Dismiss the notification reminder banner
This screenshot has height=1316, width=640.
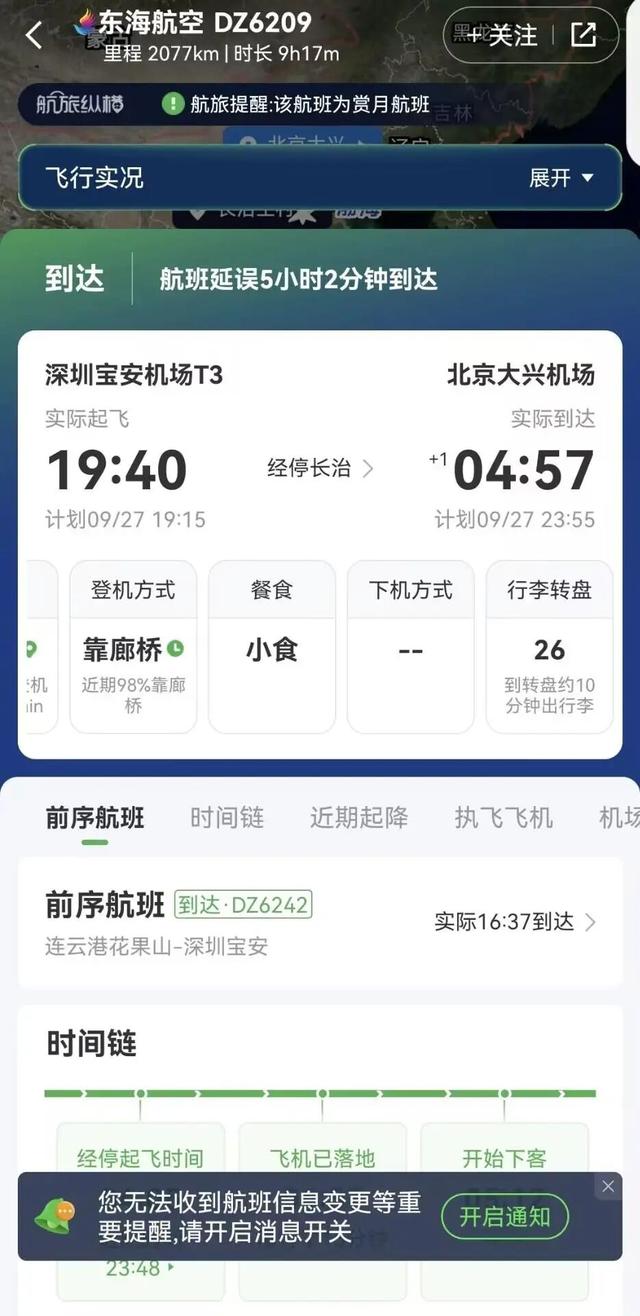pos(607,1187)
